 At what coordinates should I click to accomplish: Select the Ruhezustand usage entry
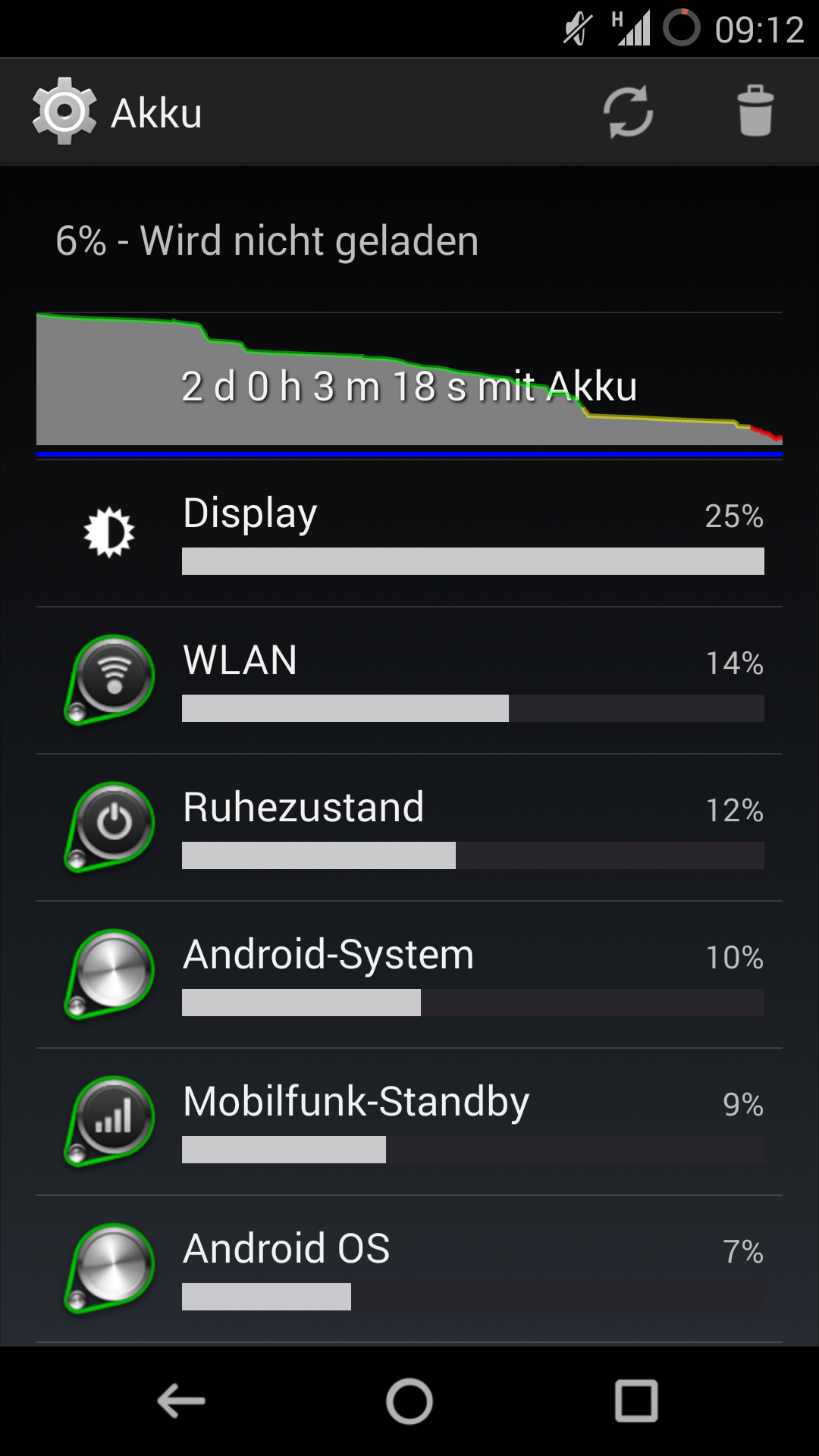tap(409, 827)
